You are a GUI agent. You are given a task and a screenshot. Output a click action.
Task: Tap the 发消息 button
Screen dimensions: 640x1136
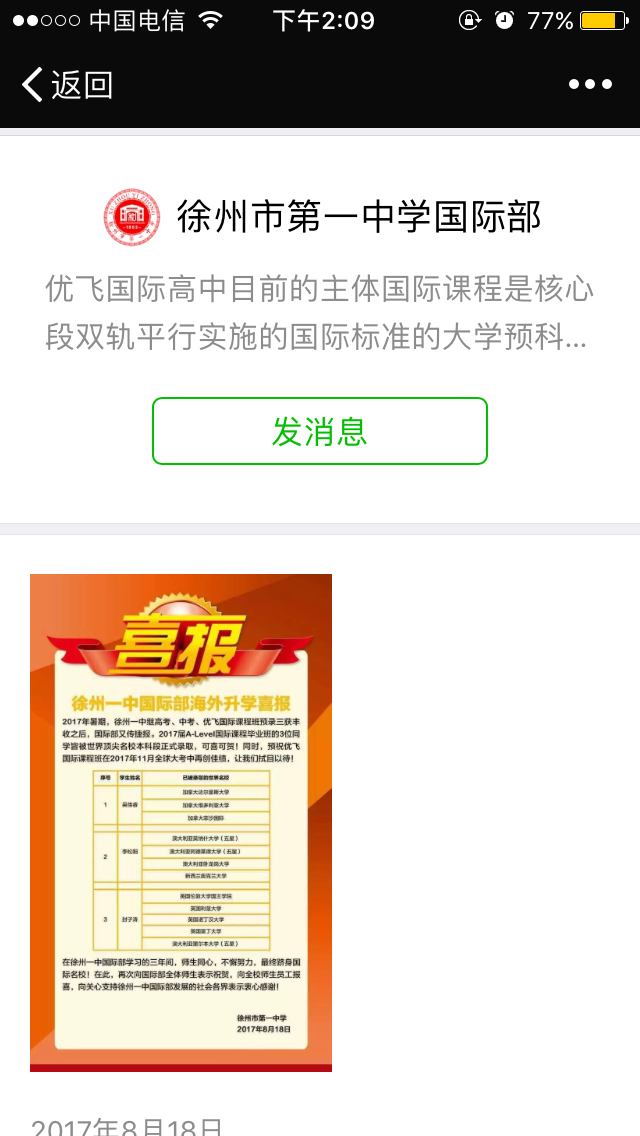tap(320, 431)
